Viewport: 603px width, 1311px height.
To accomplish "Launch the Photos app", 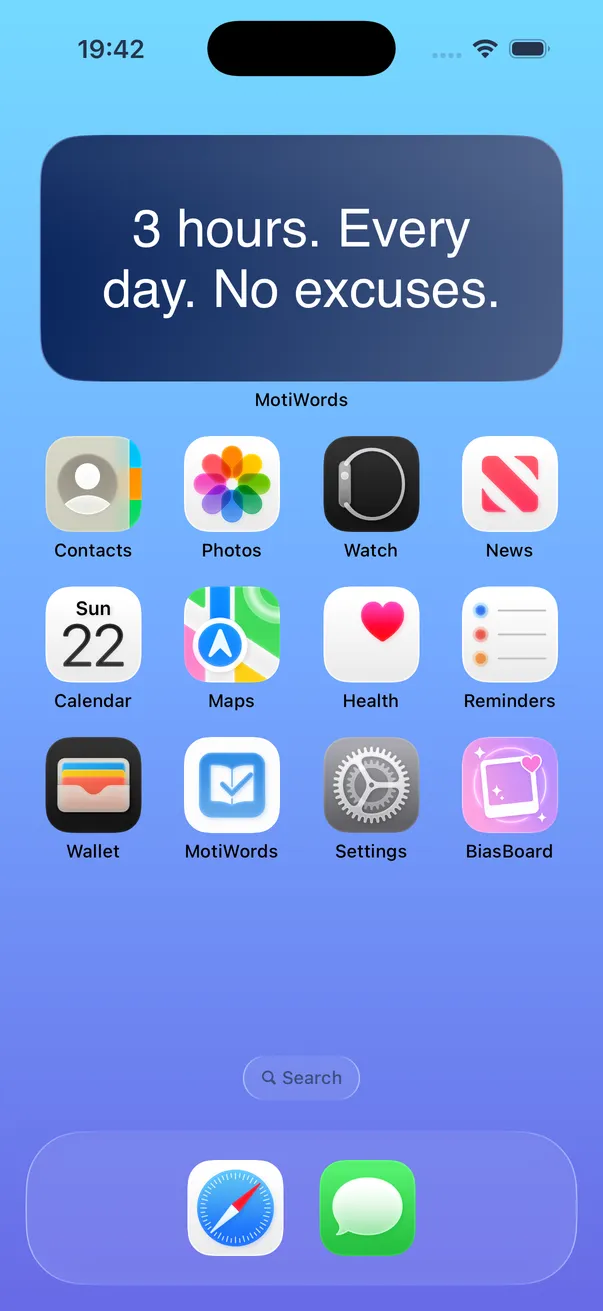I will [232, 484].
